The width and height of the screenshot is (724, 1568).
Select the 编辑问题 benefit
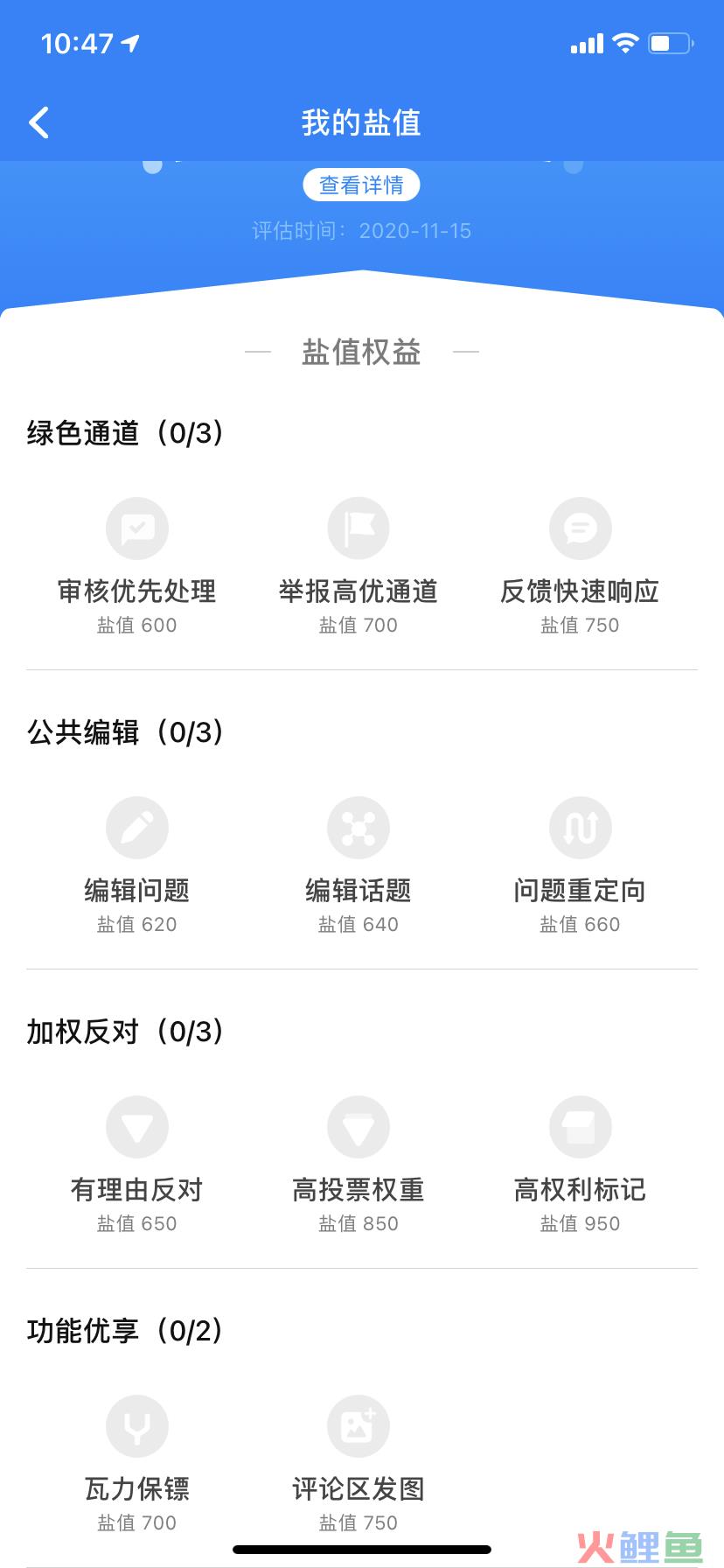tap(136, 864)
